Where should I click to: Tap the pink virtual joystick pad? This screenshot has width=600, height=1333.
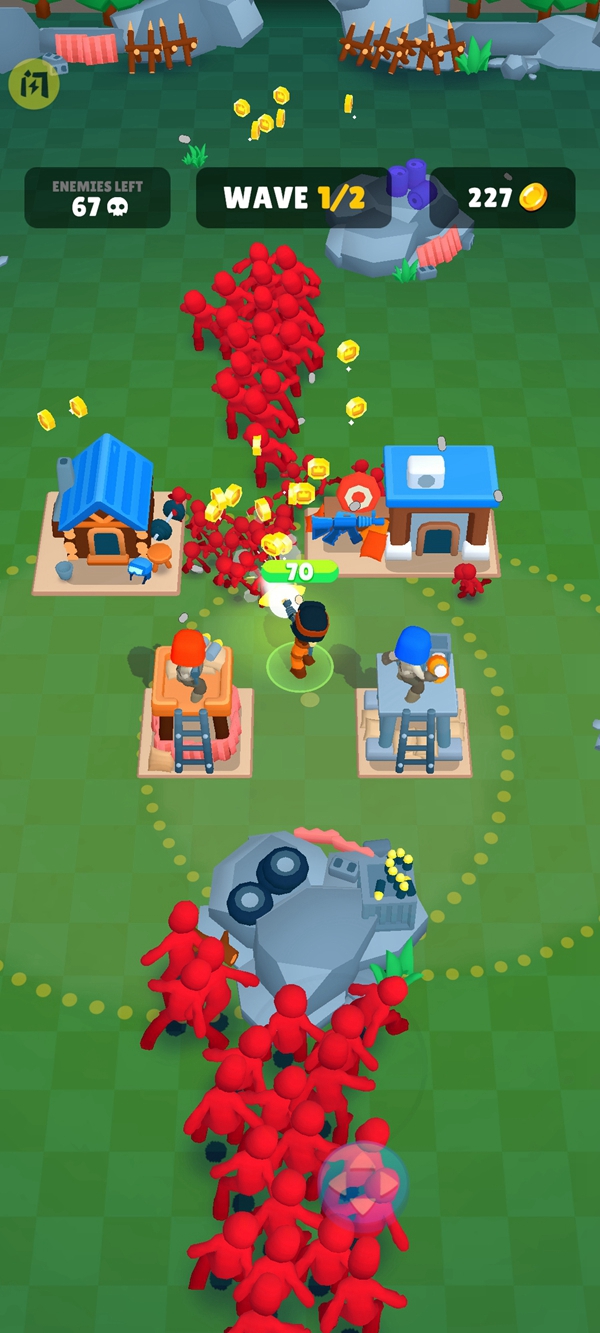point(362,1185)
